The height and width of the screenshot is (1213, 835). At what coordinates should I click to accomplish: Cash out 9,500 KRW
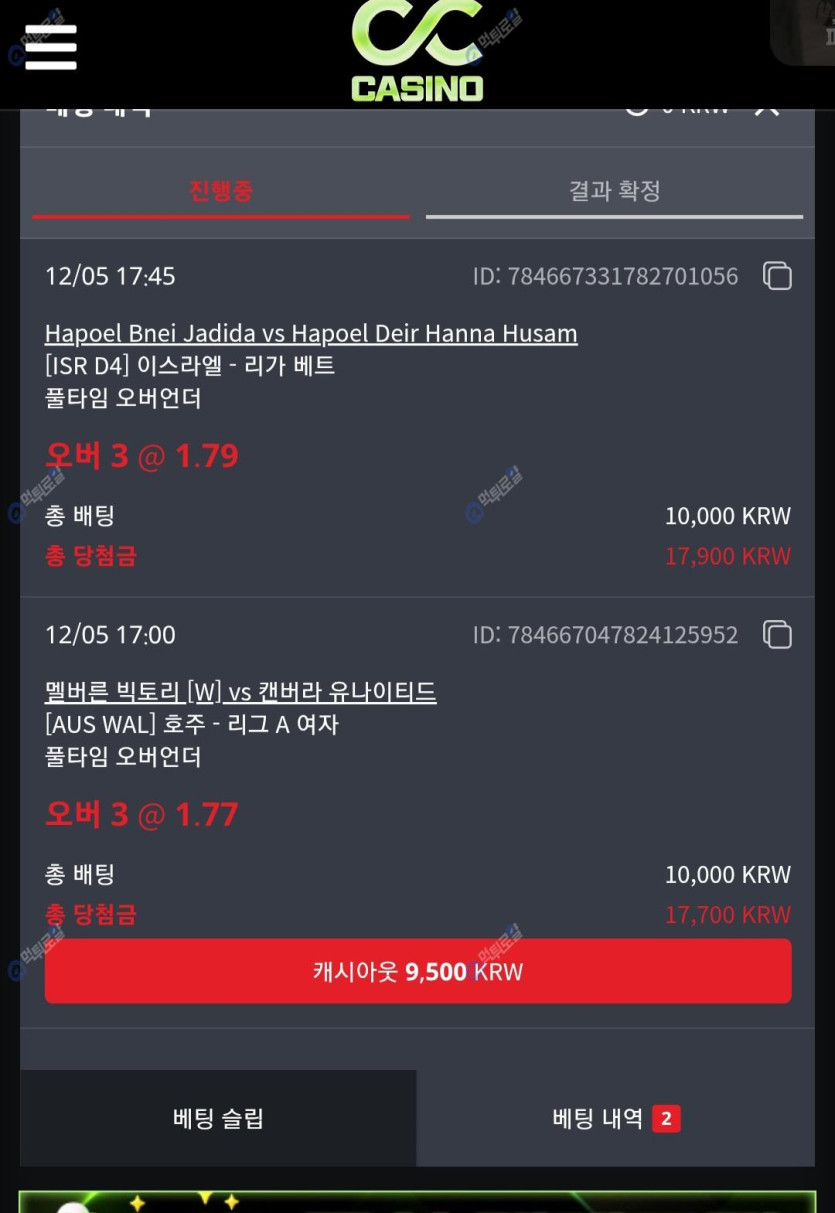[418, 971]
